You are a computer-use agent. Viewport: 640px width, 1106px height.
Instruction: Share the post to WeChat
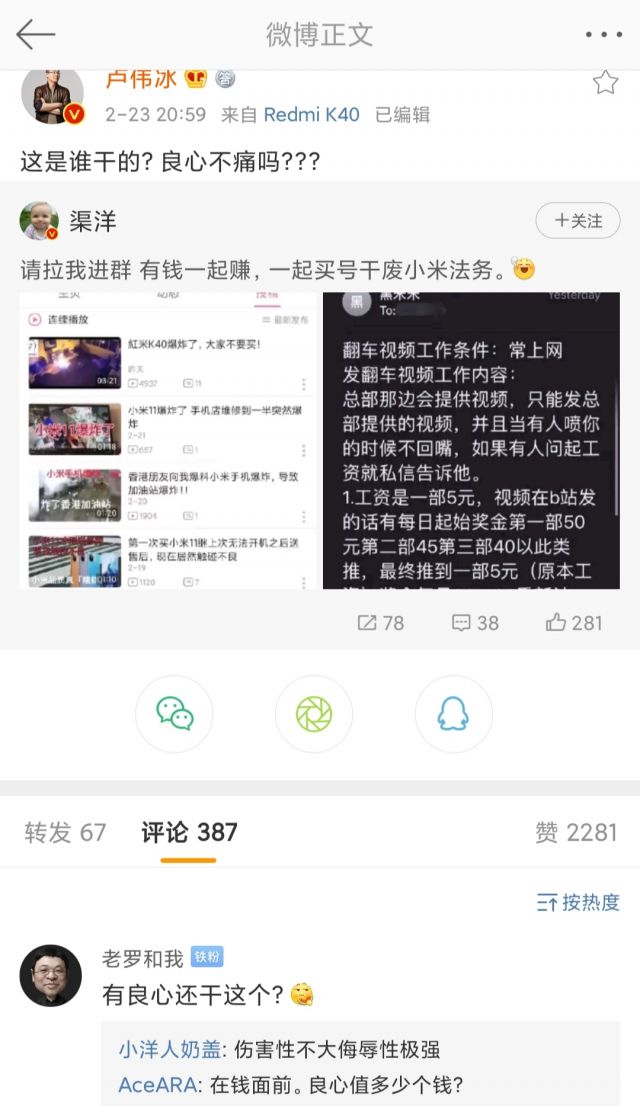coord(174,714)
